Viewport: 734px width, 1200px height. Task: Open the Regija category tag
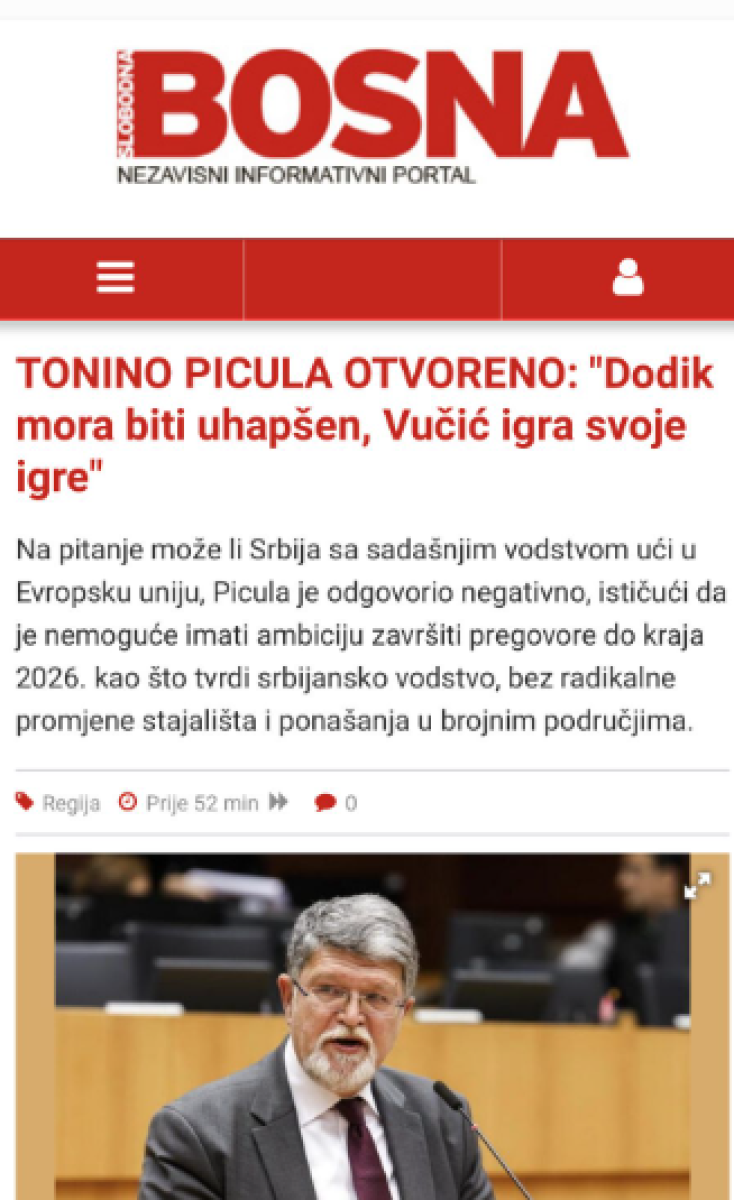(x=70, y=803)
